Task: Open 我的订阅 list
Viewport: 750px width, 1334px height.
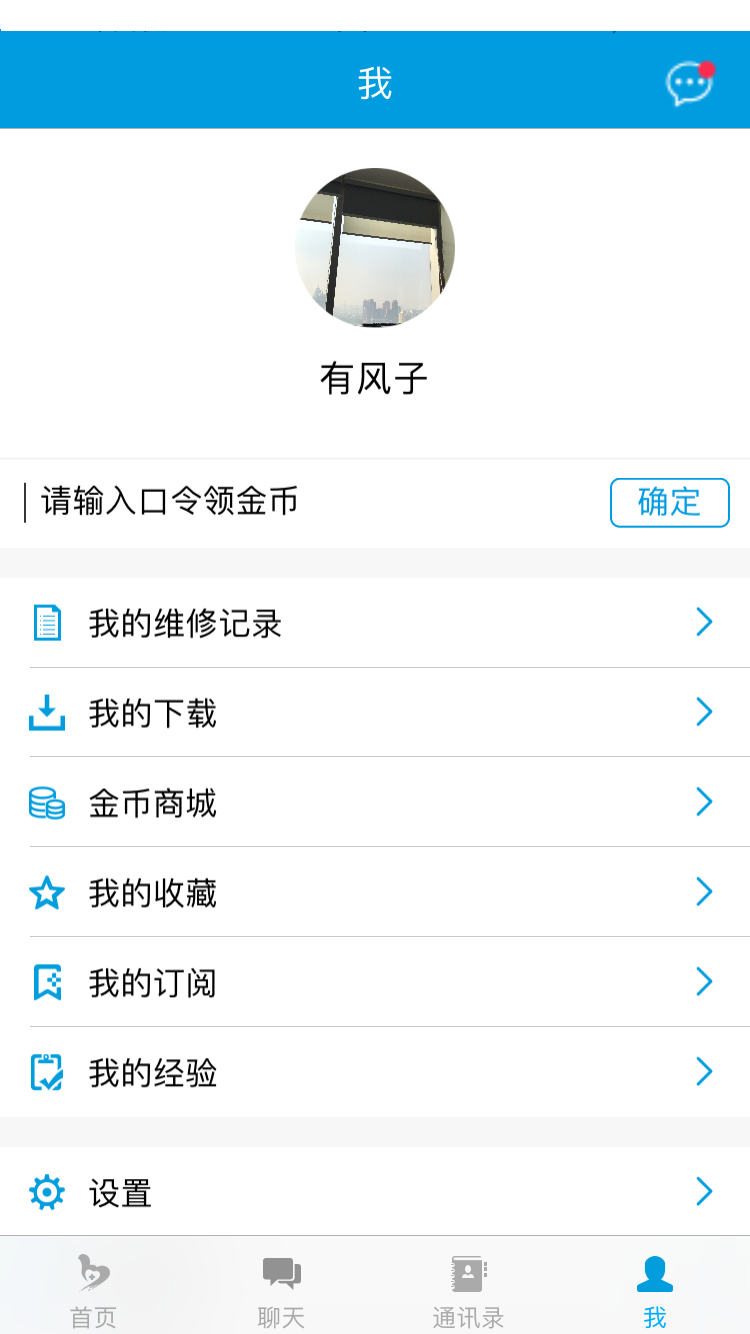Action: click(375, 983)
